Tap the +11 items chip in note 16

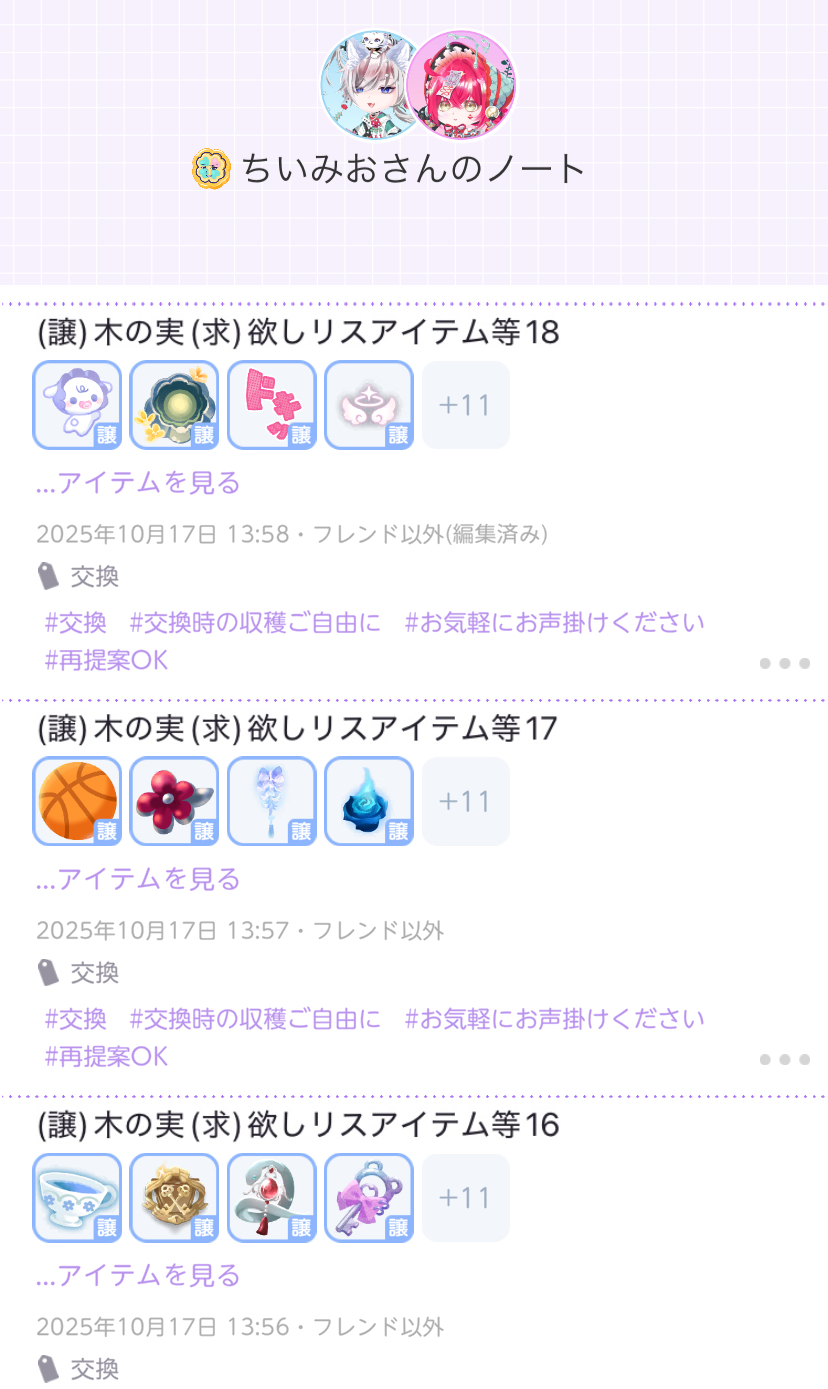click(x=465, y=1197)
